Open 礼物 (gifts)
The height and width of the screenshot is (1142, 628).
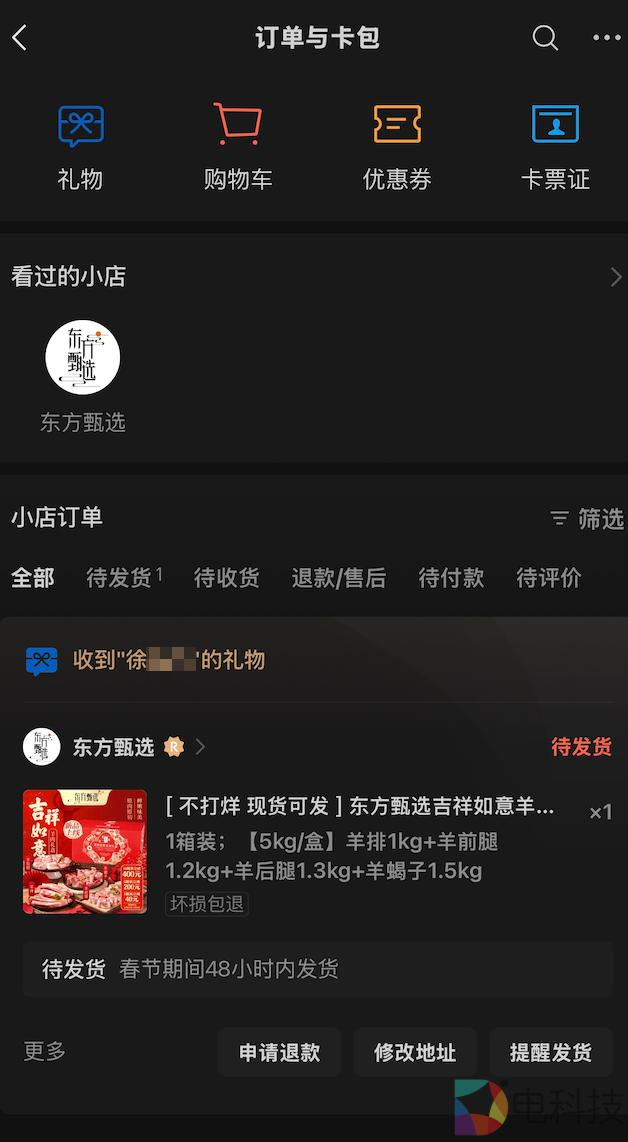tap(80, 146)
